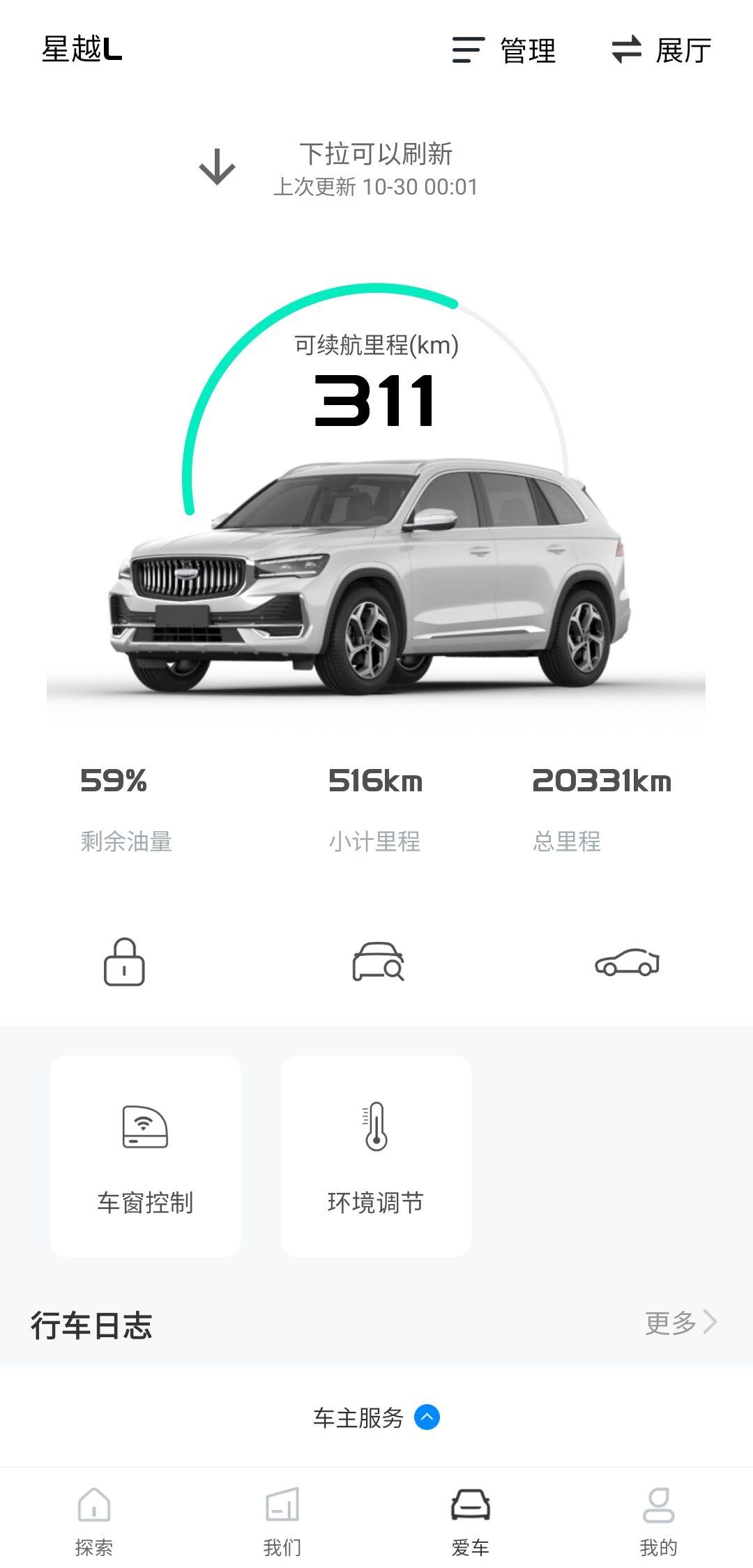The image size is (753, 1568).
Task: Switch to the 我们 tab
Action: coord(282,1521)
